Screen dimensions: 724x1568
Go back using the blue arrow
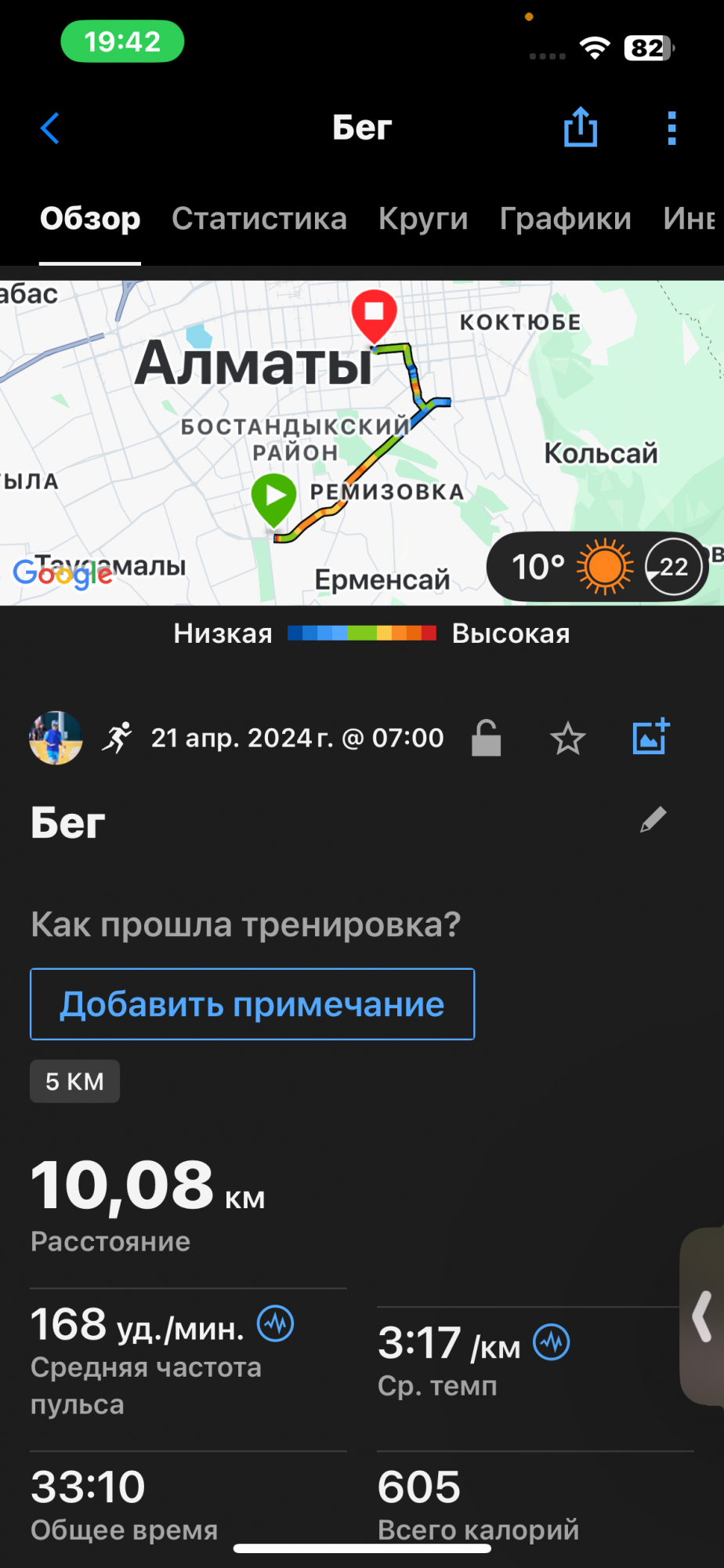(50, 129)
